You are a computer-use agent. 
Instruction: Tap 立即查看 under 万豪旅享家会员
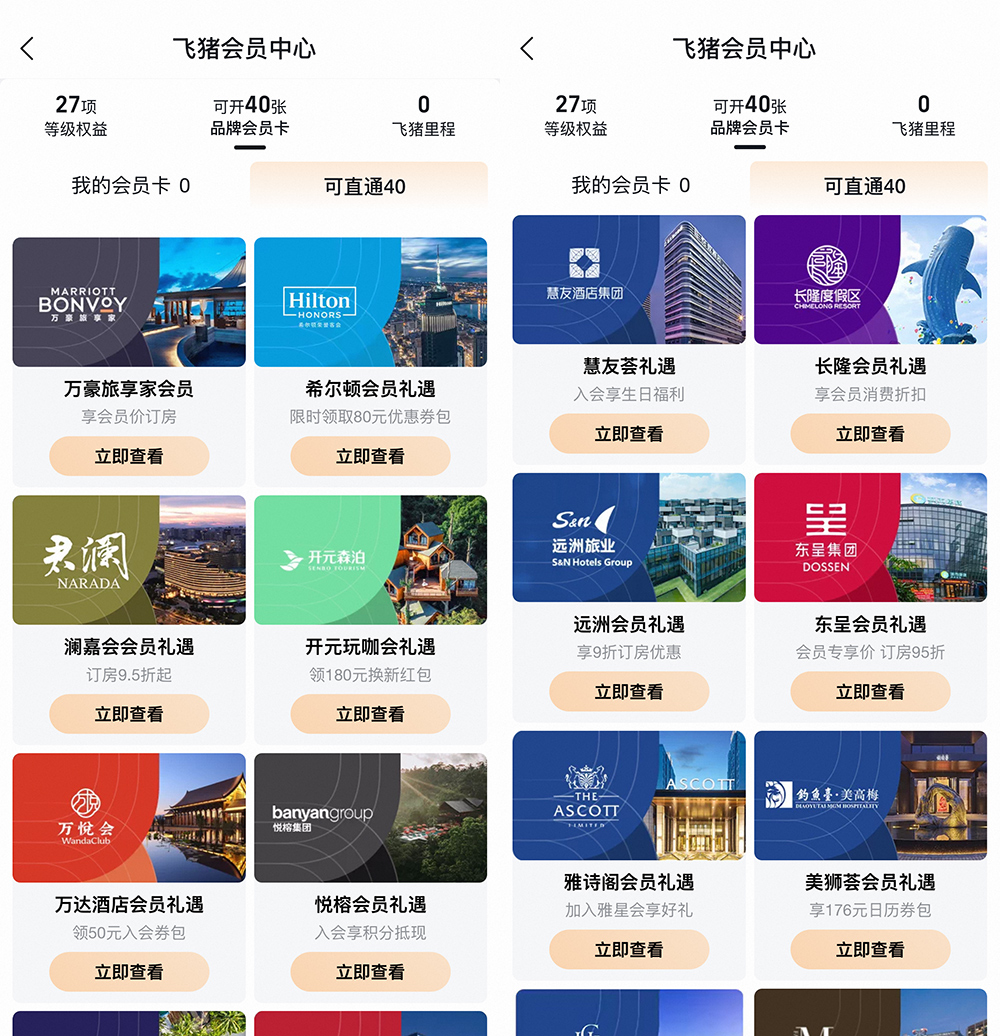coord(129,456)
